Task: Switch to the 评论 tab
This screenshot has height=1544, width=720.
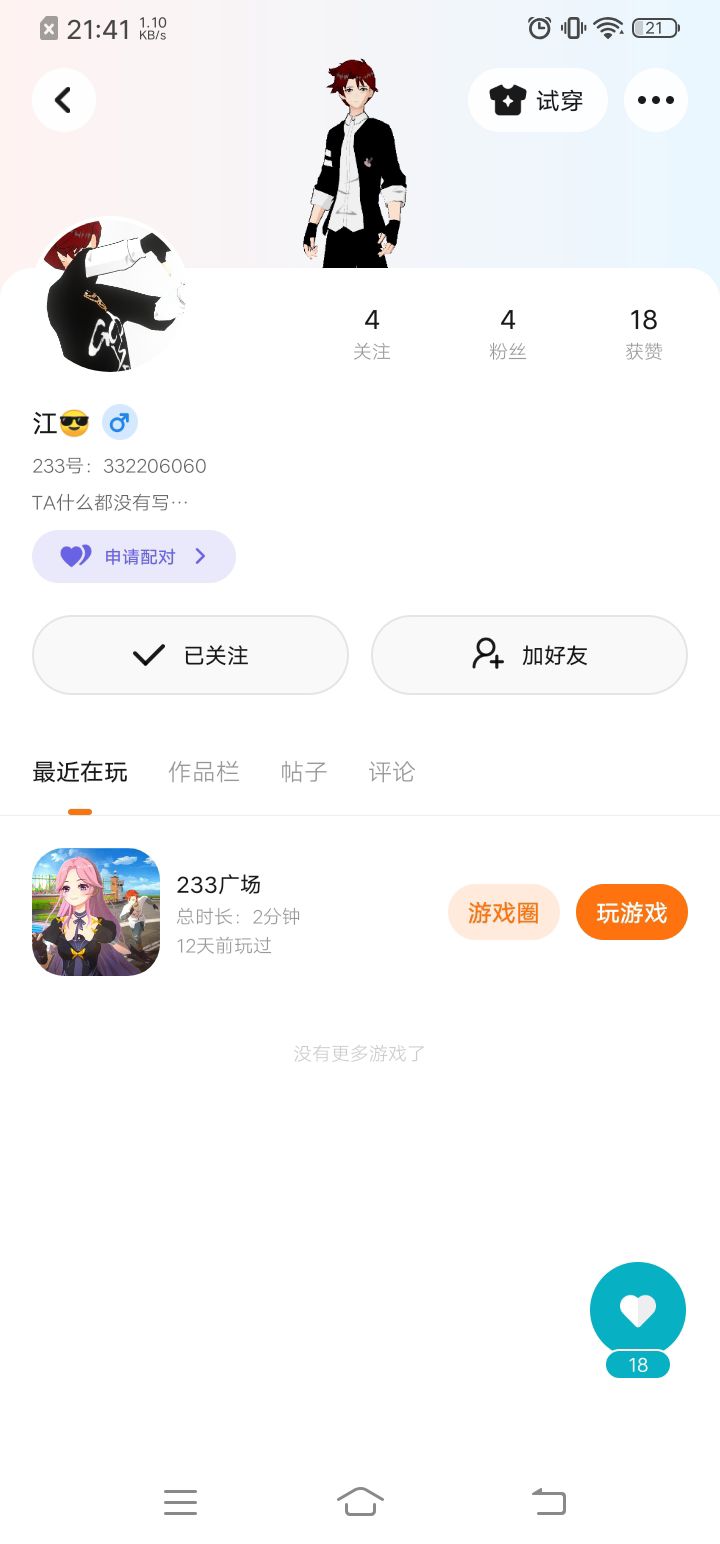Action: tap(392, 772)
